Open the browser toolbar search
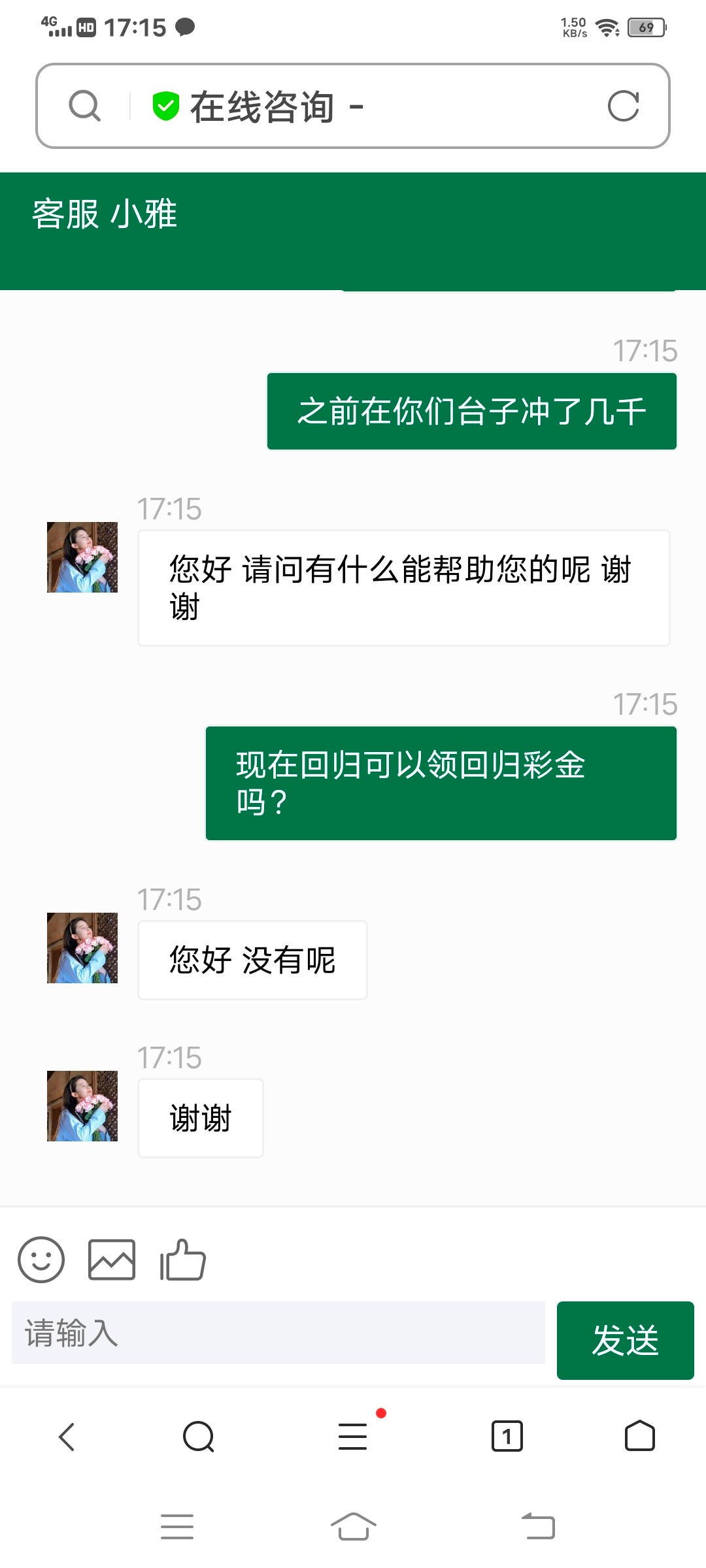This screenshot has width=706, height=1568. coord(199,1437)
